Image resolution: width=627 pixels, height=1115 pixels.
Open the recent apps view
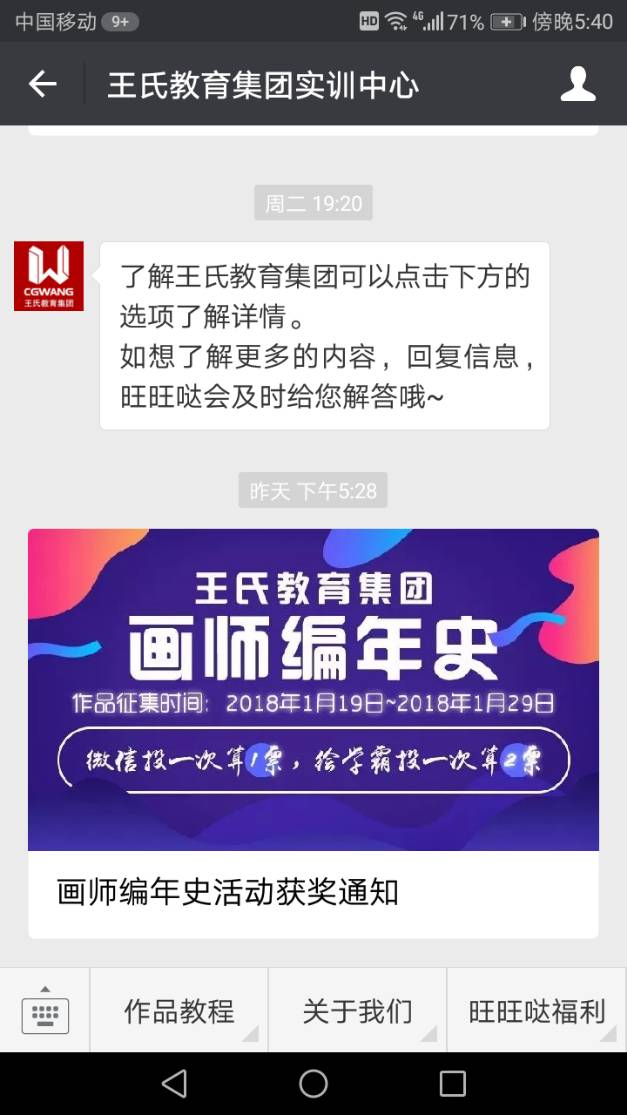coord(452,1083)
